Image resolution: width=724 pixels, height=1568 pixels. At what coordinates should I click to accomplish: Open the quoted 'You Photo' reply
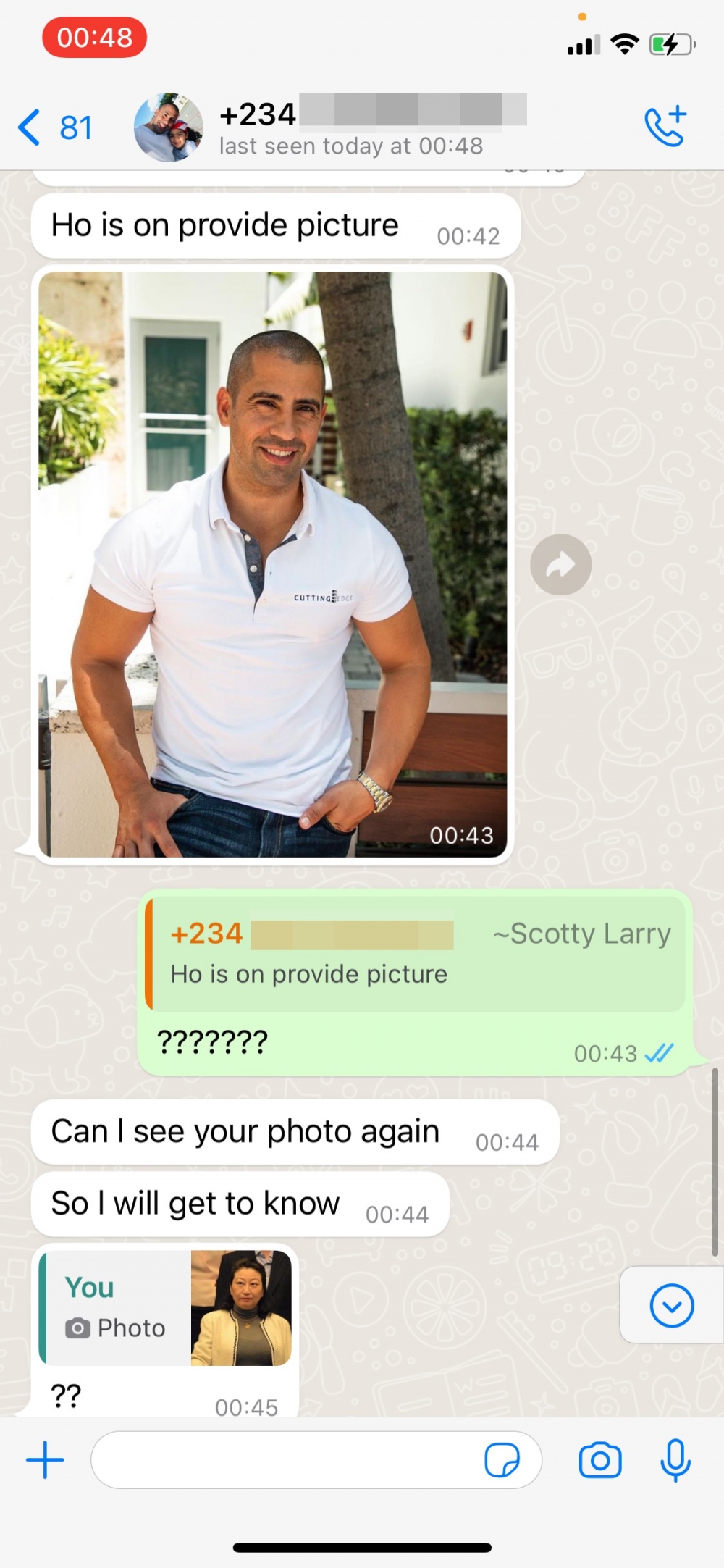[165, 1308]
